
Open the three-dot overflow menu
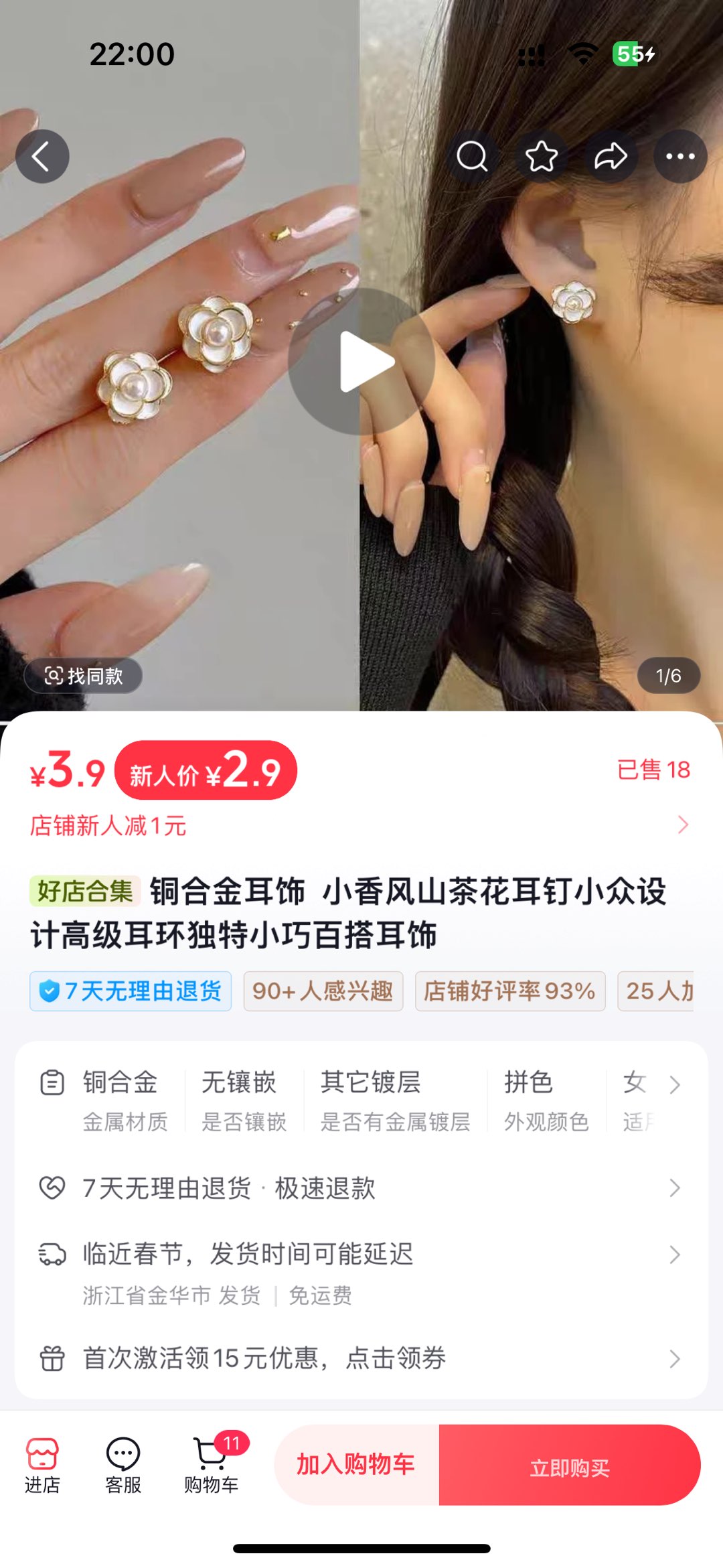(680, 157)
